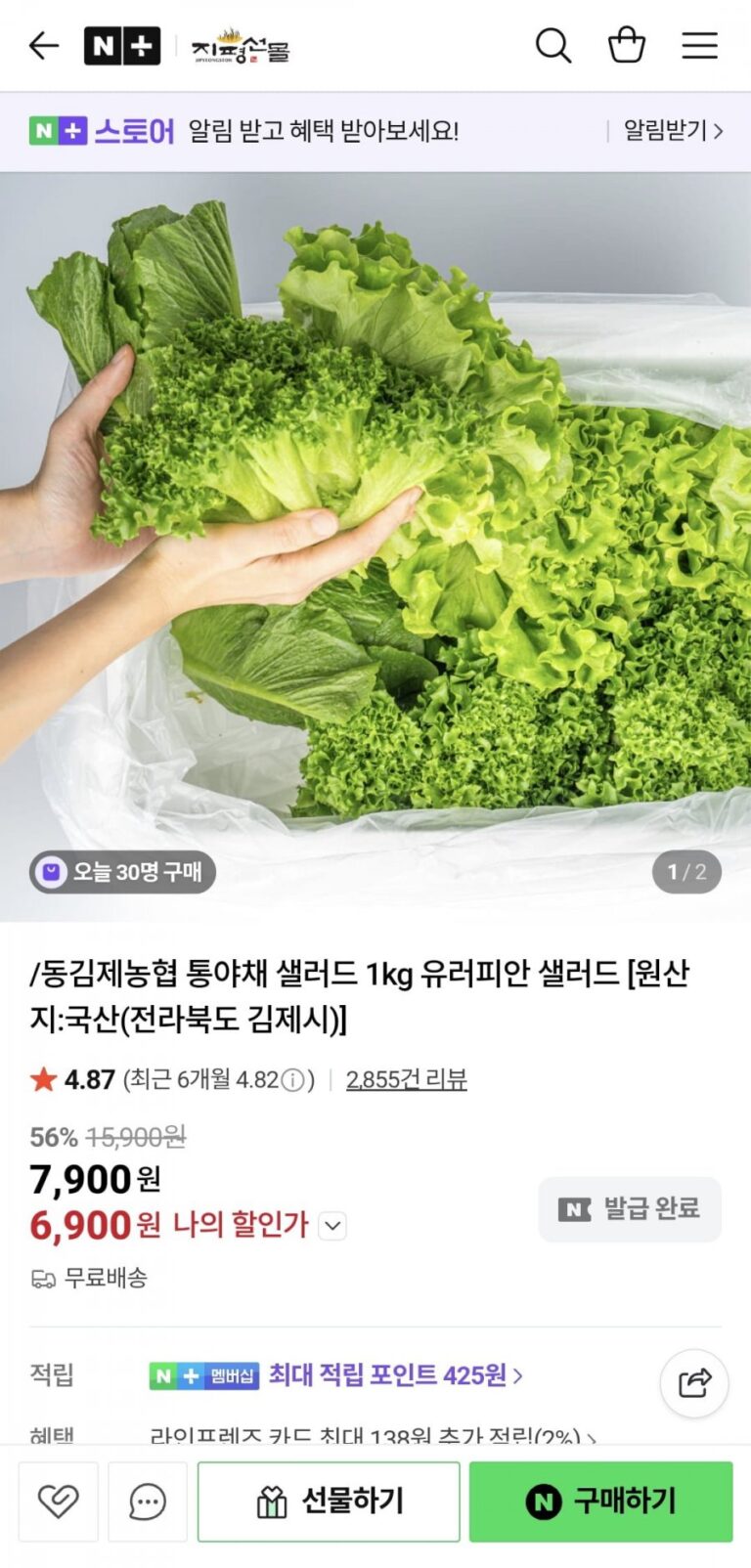Open the shopping cart
This screenshot has width=751, height=1568.
click(626, 46)
